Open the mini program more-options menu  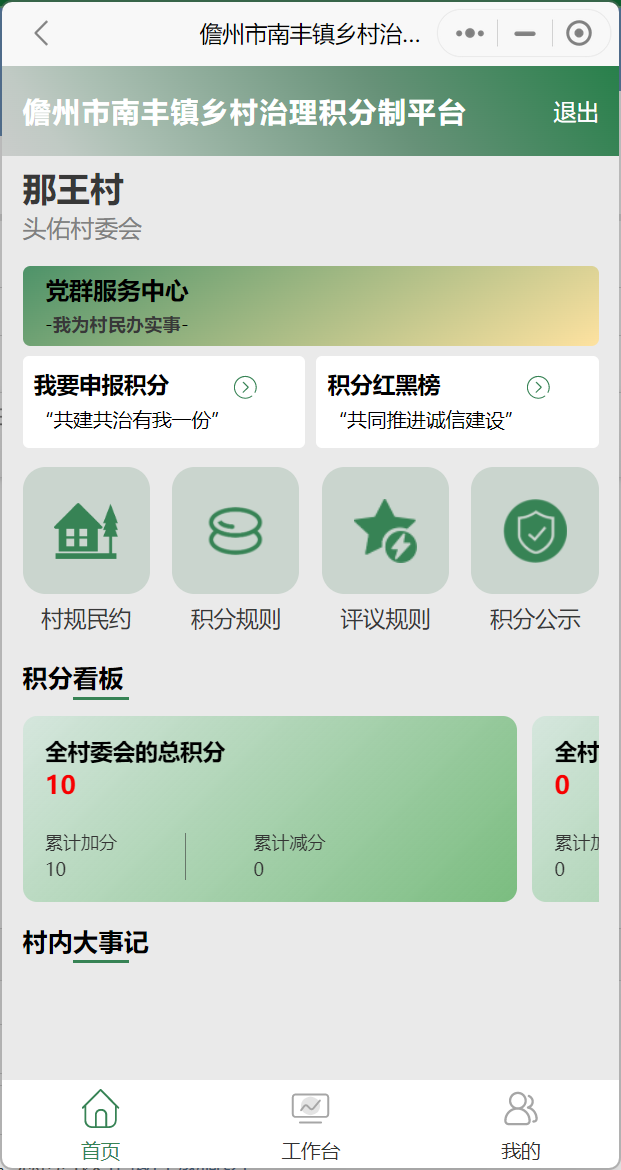(x=469, y=34)
